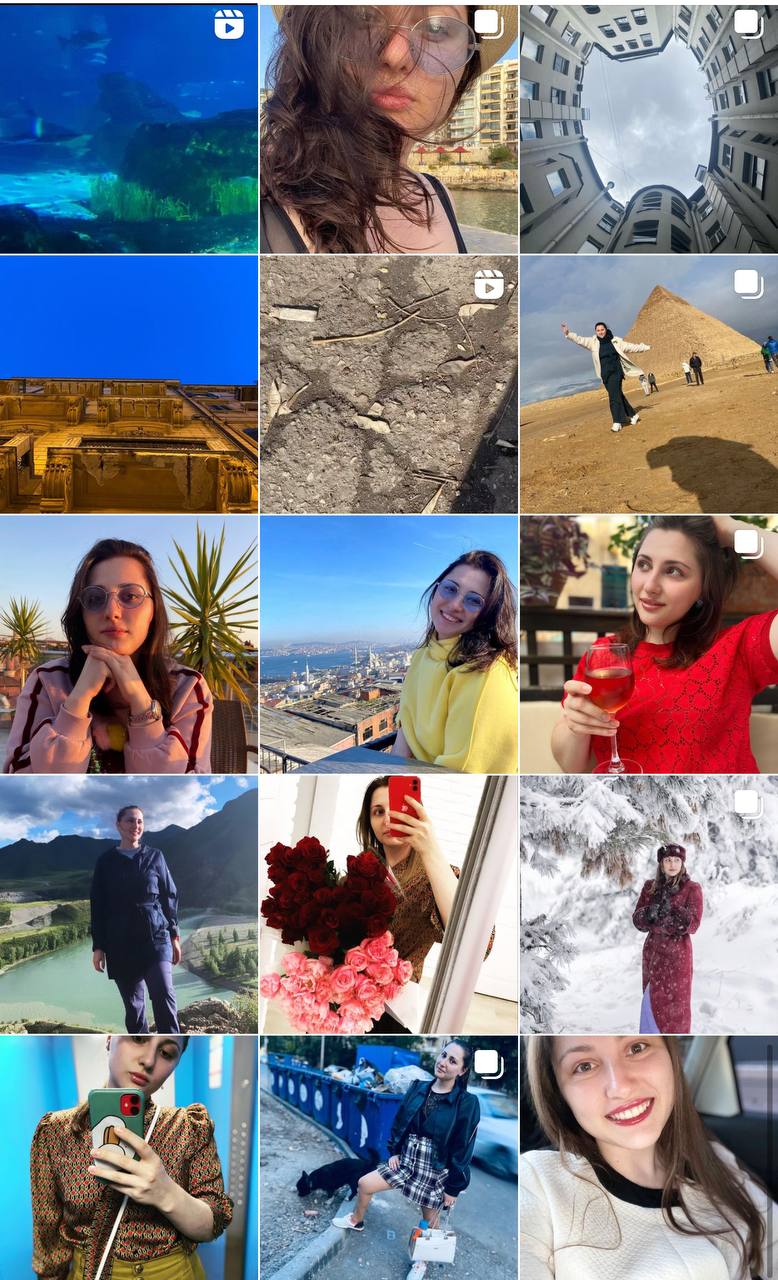View the plaid skirt post by blue dumpsters
The width and height of the screenshot is (778, 1280).
pos(388,1158)
